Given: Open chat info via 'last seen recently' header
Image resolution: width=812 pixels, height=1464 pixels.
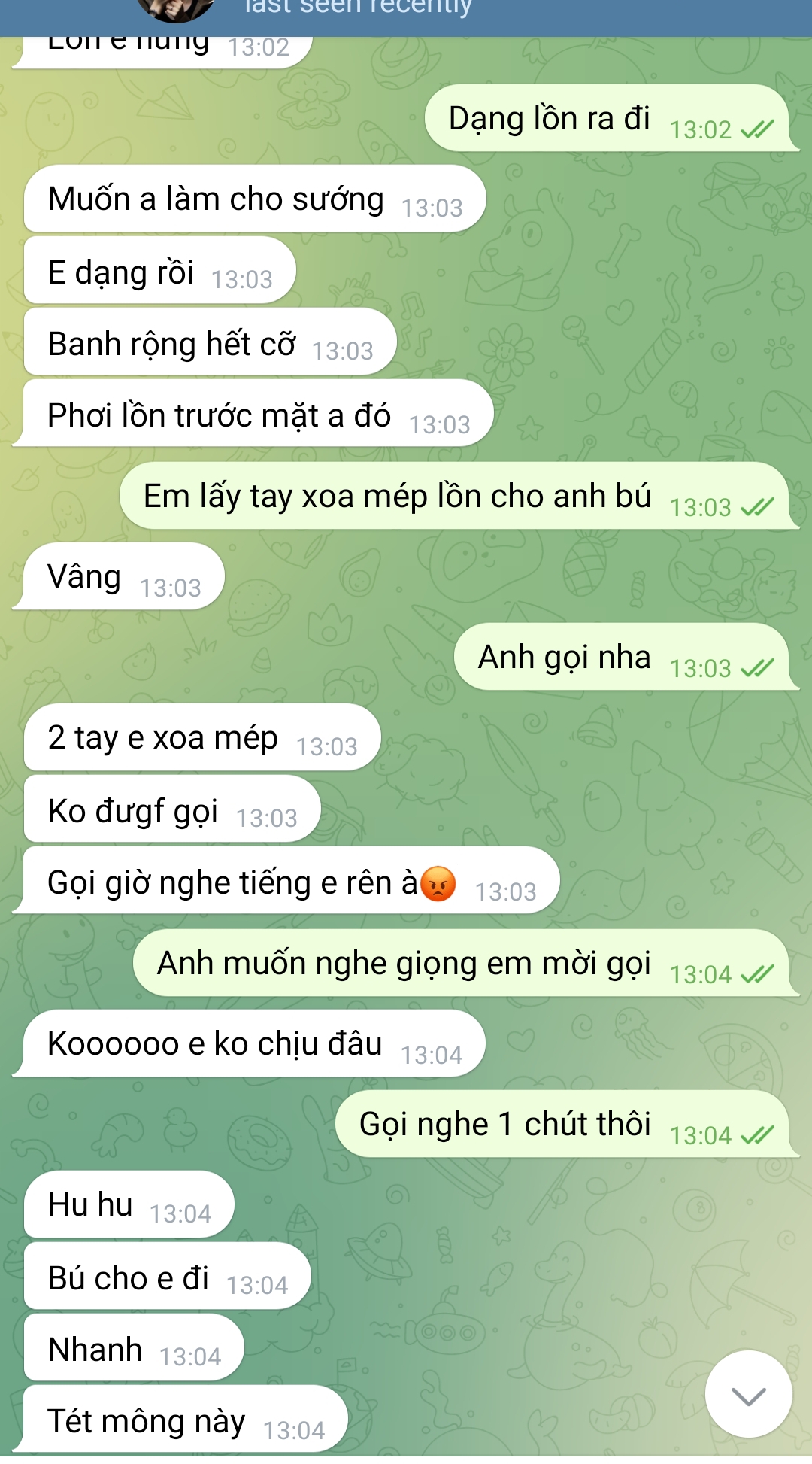Looking at the screenshot, I should click(358, 8).
